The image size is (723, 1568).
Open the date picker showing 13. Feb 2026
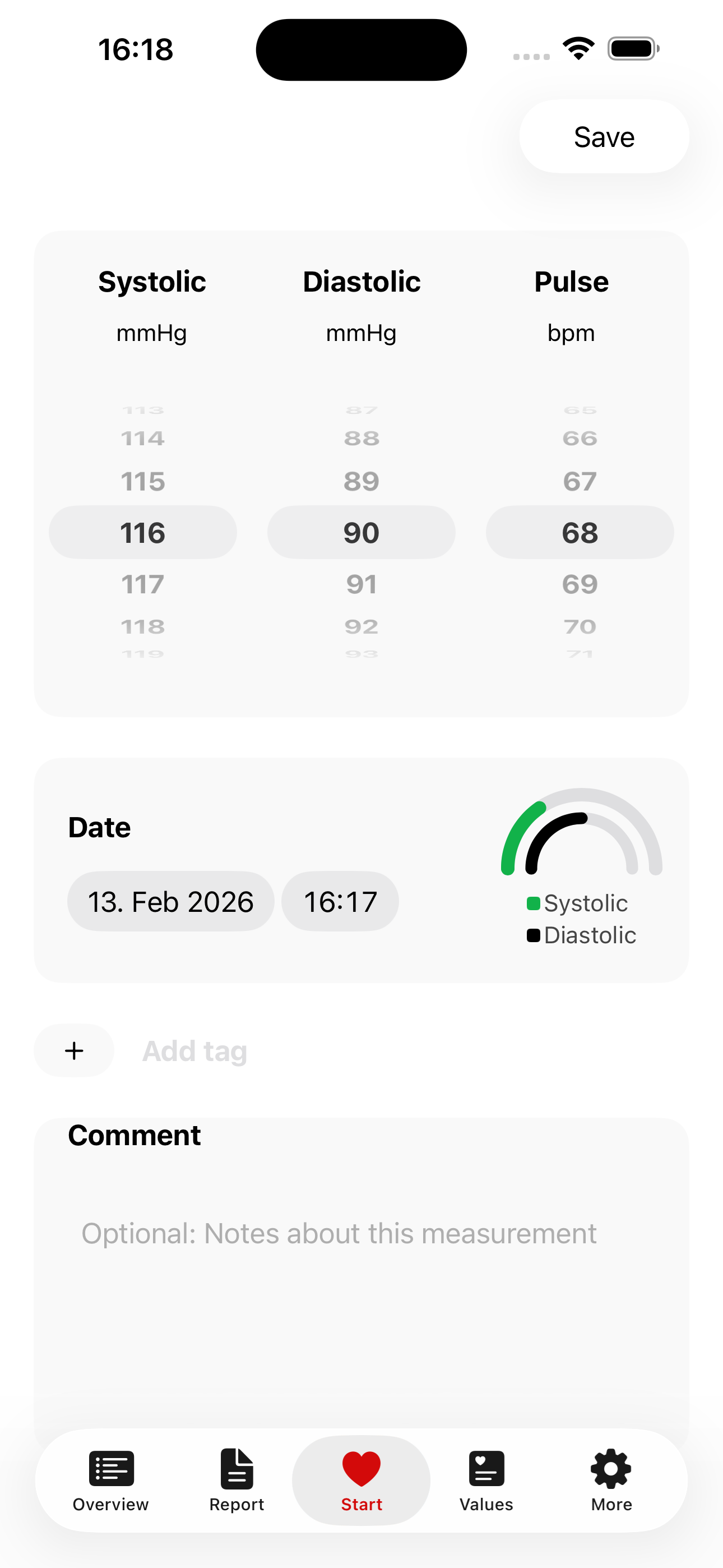(x=170, y=901)
